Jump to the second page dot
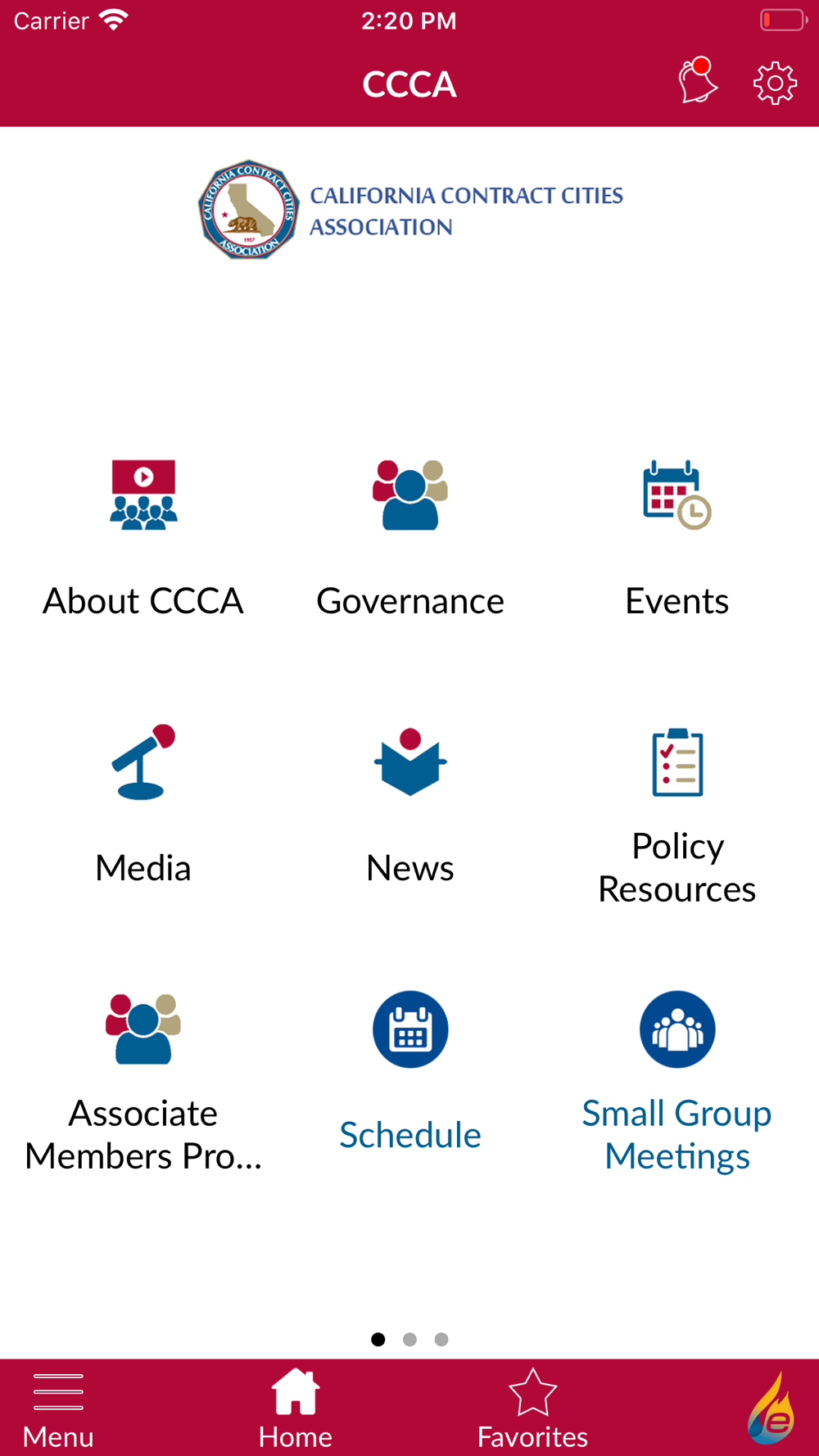The image size is (819, 1456). click(409, 1339)
